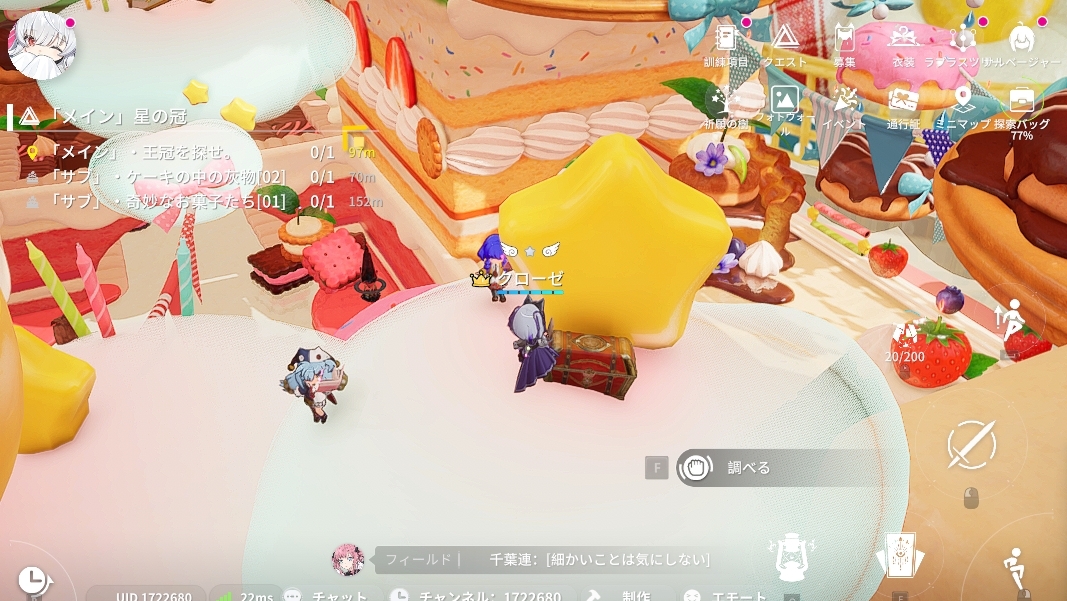1067x601 pixels.
Task: Use the lantern skill button
Action: click(x=791, y=557)
